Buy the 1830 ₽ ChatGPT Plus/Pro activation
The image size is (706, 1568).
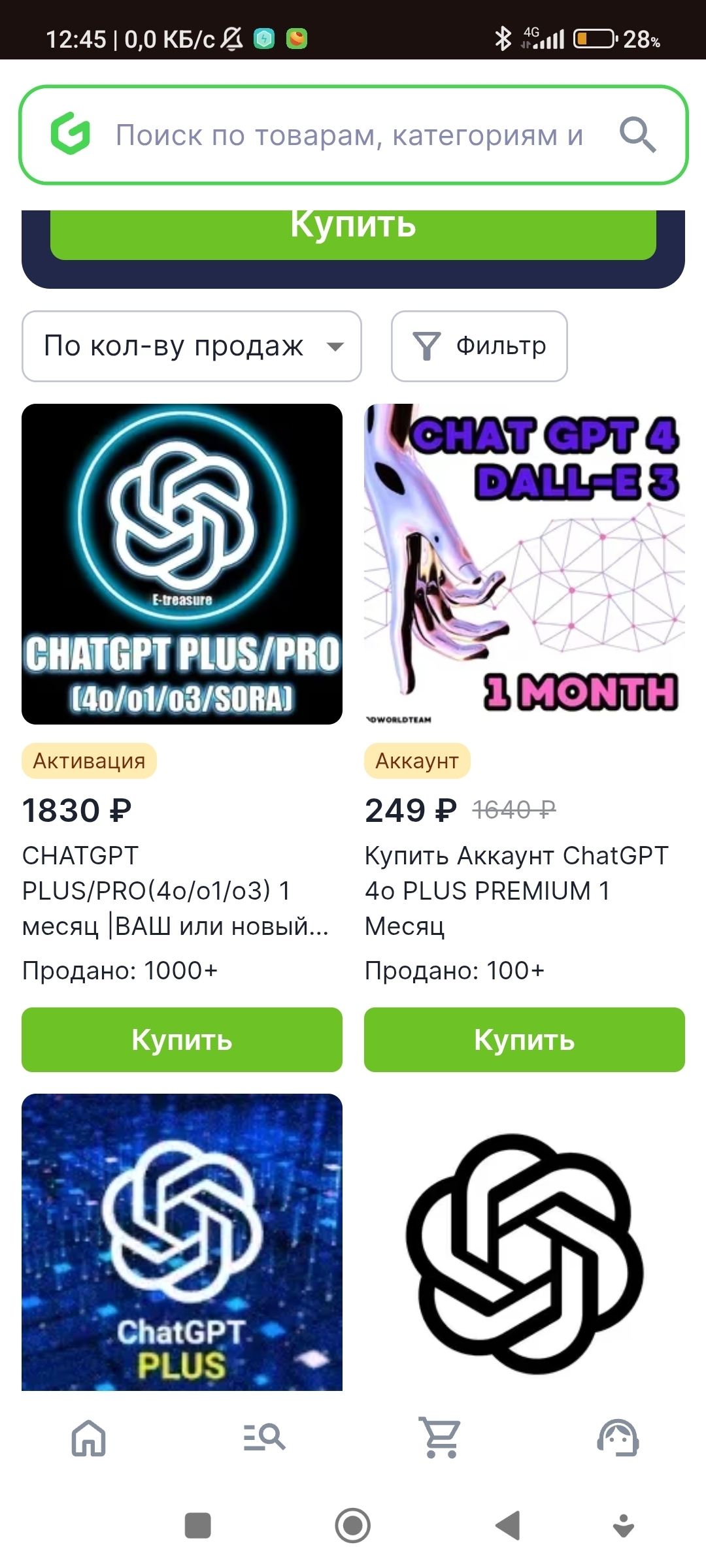(182, 1039)
